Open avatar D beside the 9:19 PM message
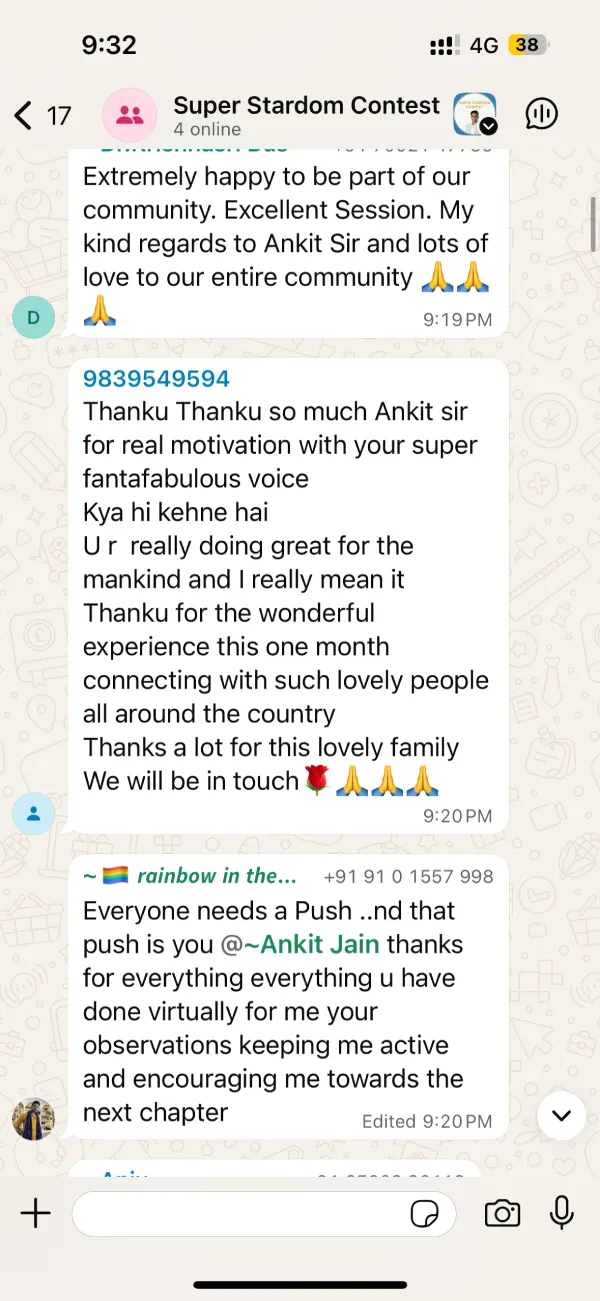600x1301 pixels. click(x=33, y=317)
